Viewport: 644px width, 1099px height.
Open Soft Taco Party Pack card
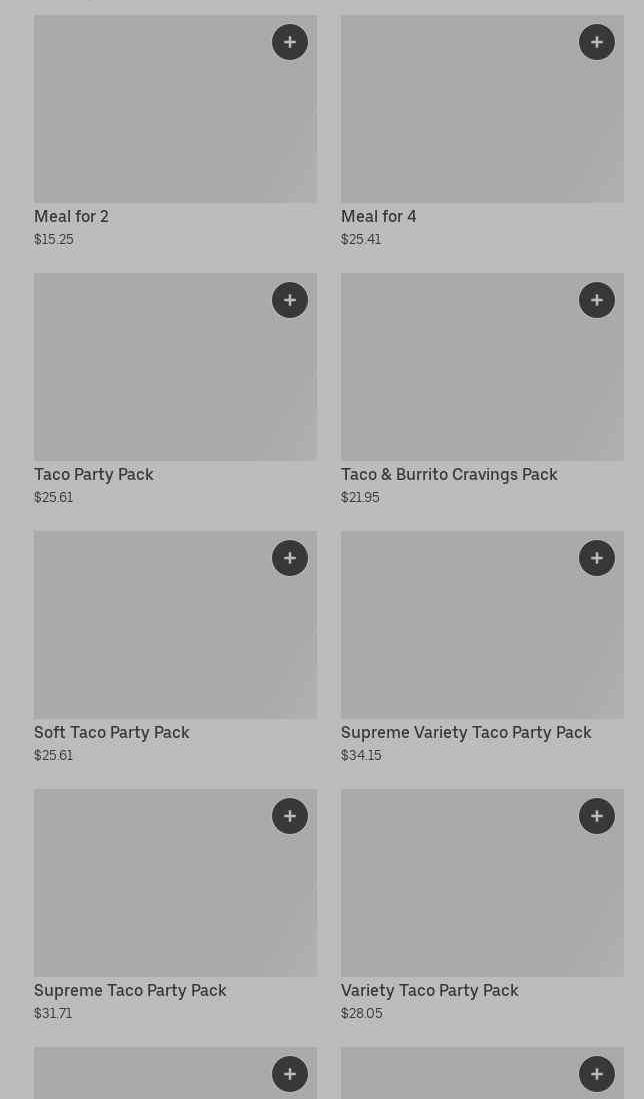point(150,638)
